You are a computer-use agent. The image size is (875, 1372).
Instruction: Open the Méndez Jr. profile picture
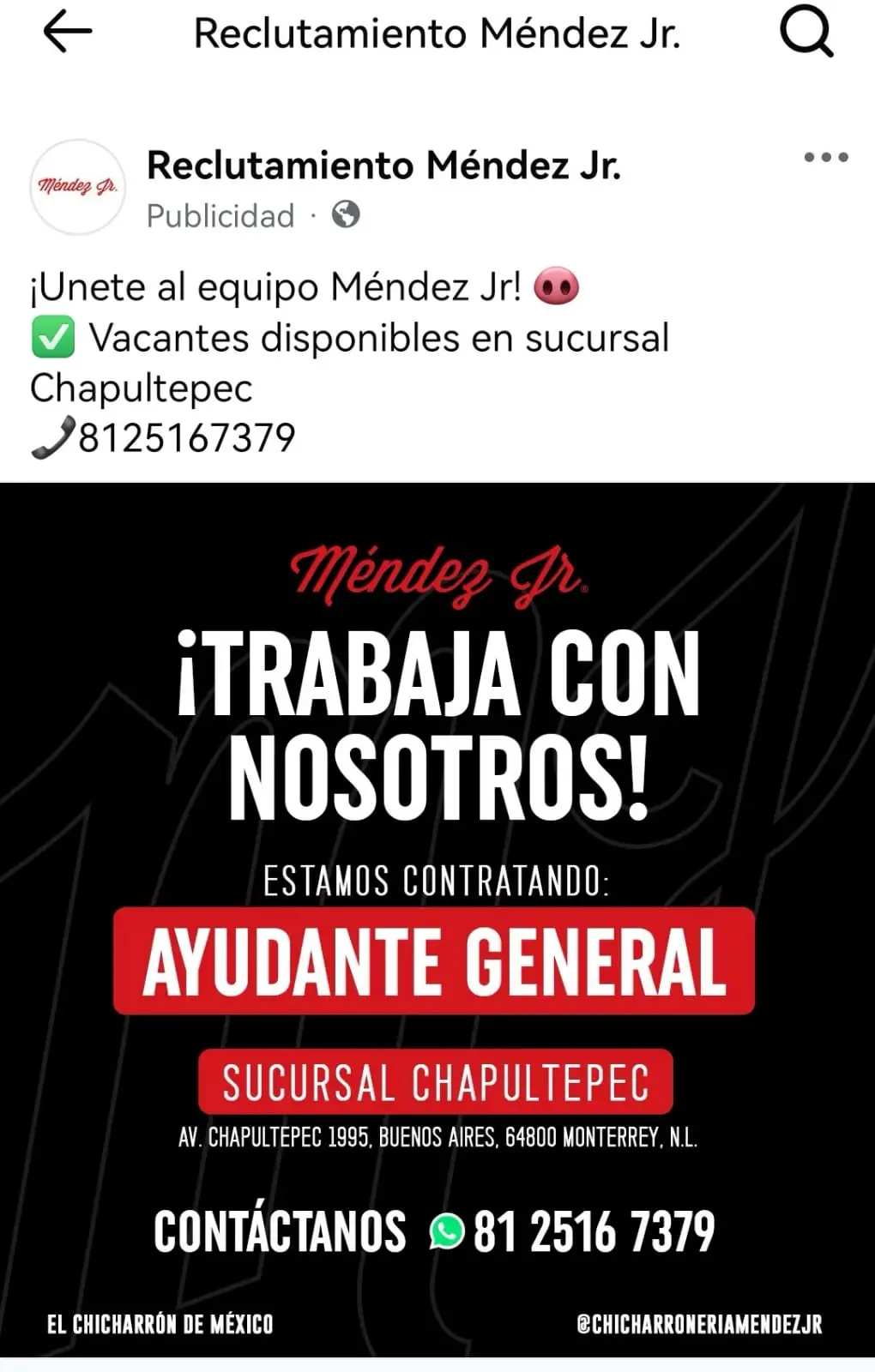(78, 187)
